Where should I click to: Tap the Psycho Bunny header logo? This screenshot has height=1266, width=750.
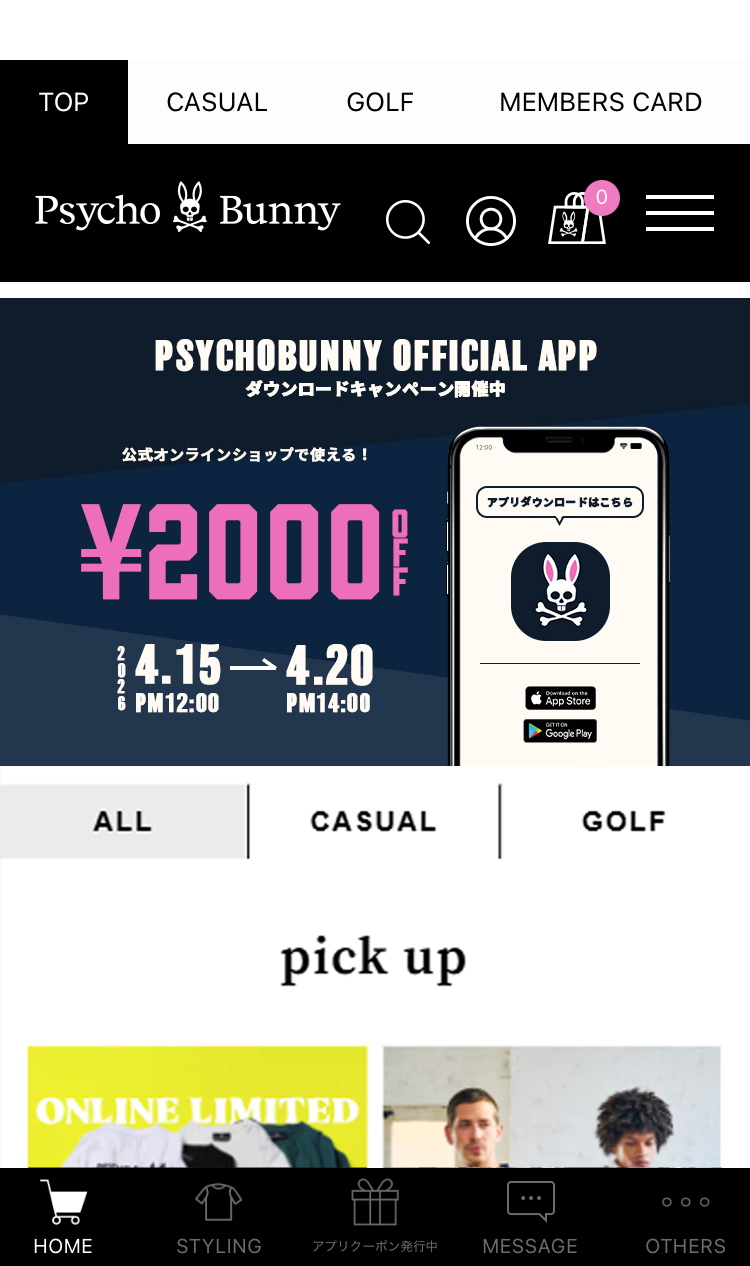coord(188,210)
